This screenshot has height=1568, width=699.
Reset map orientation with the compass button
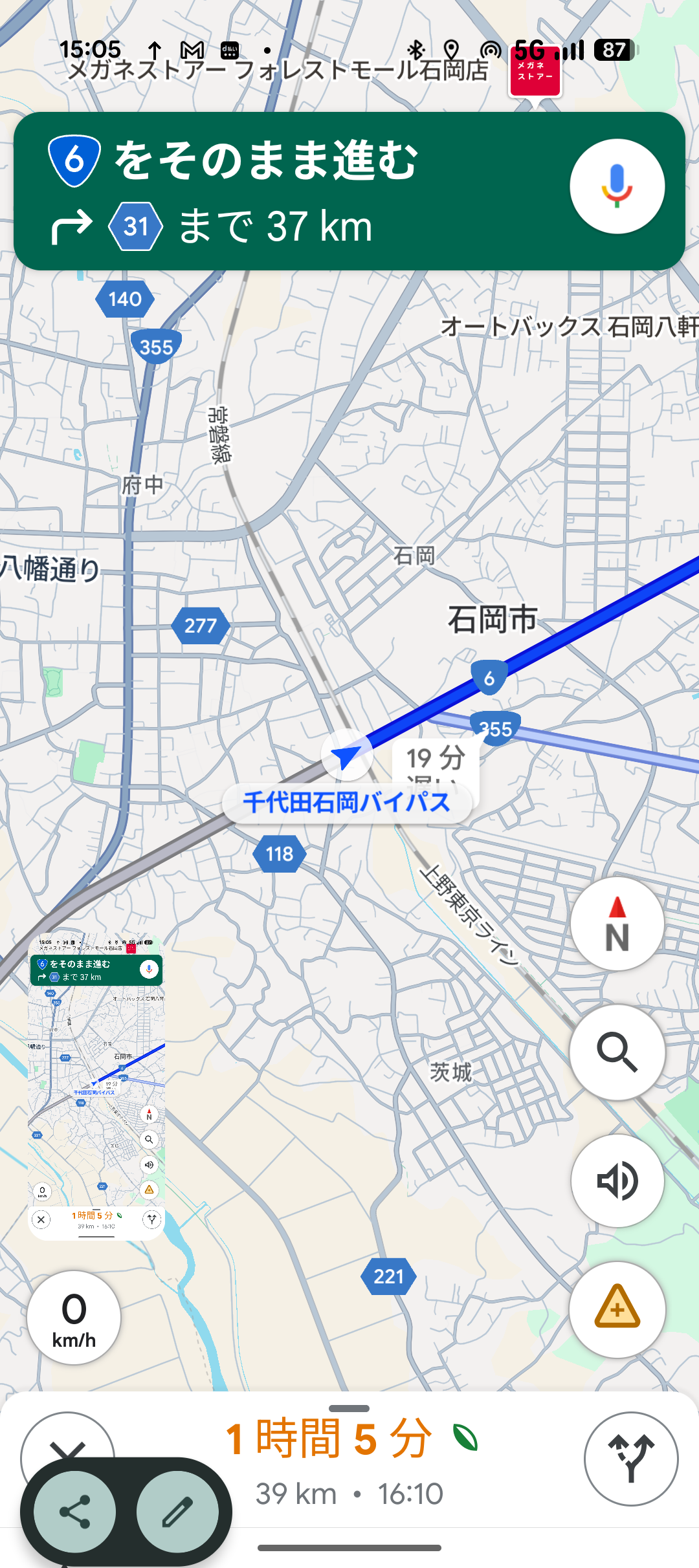pyautogui.click(x=617, y=924)
